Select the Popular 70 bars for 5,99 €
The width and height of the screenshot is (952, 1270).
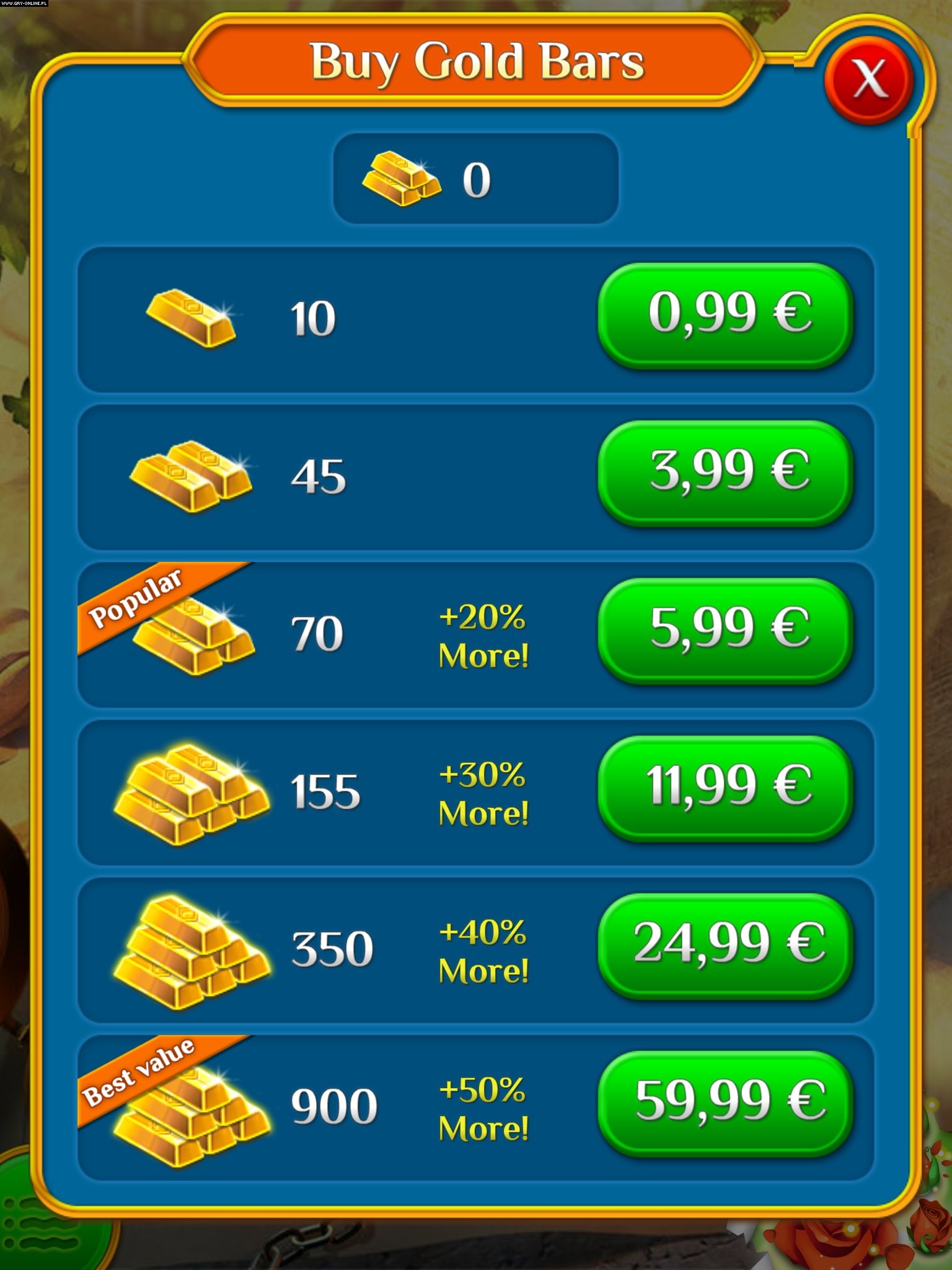coord(726,629)
